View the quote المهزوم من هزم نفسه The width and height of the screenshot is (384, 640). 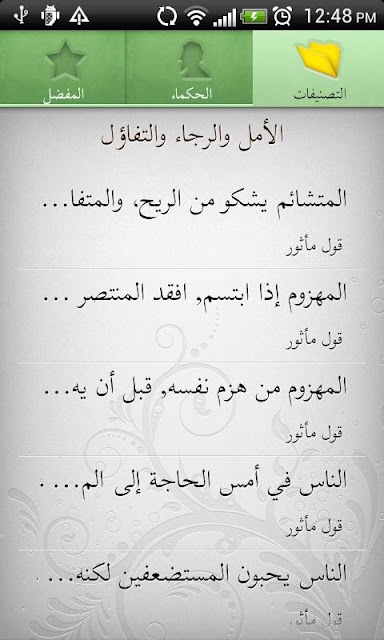(x=192, y=409)
